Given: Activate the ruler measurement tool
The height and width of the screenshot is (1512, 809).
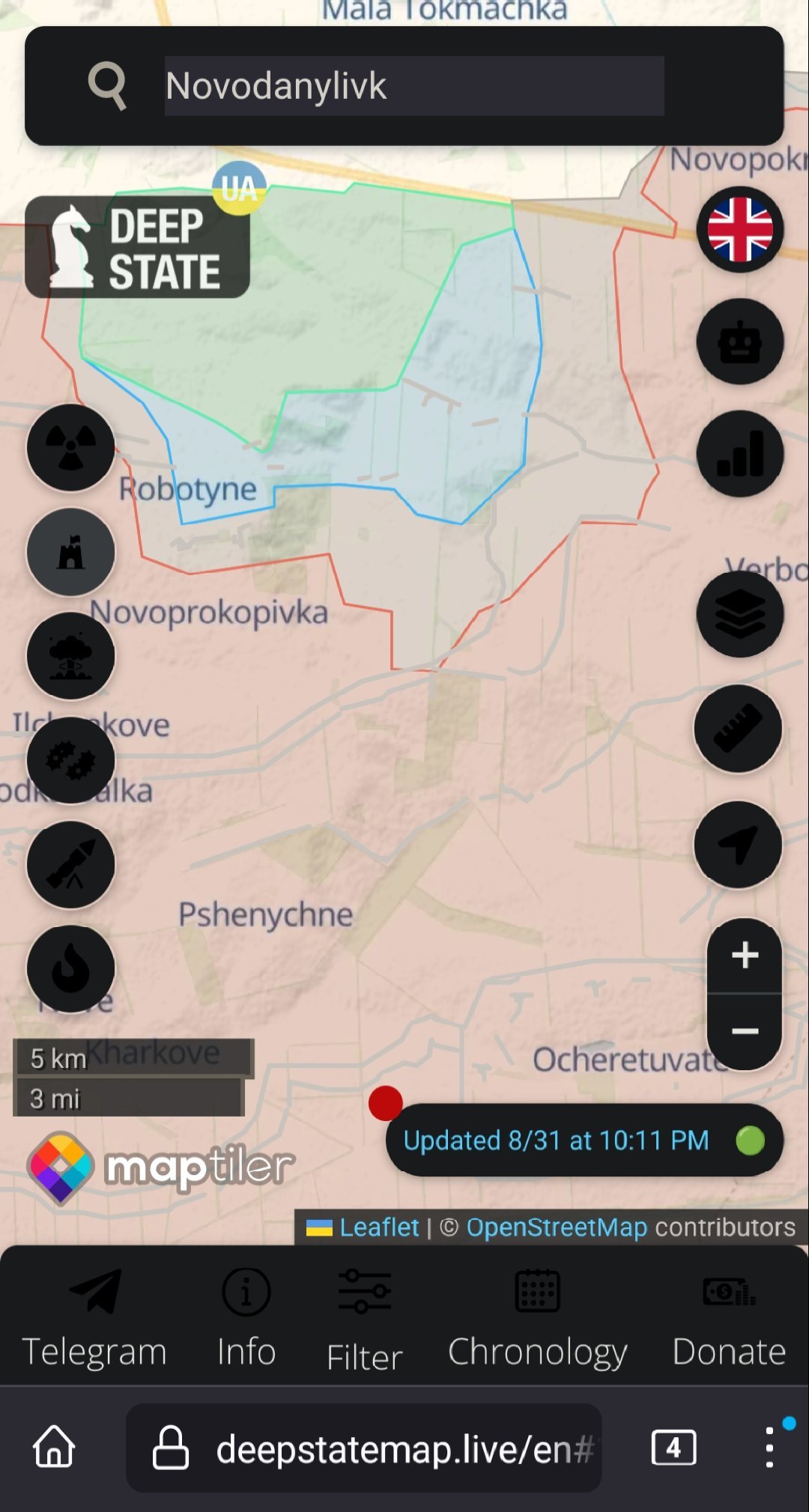Looking at the screenshot, I should tap(739, 728).
